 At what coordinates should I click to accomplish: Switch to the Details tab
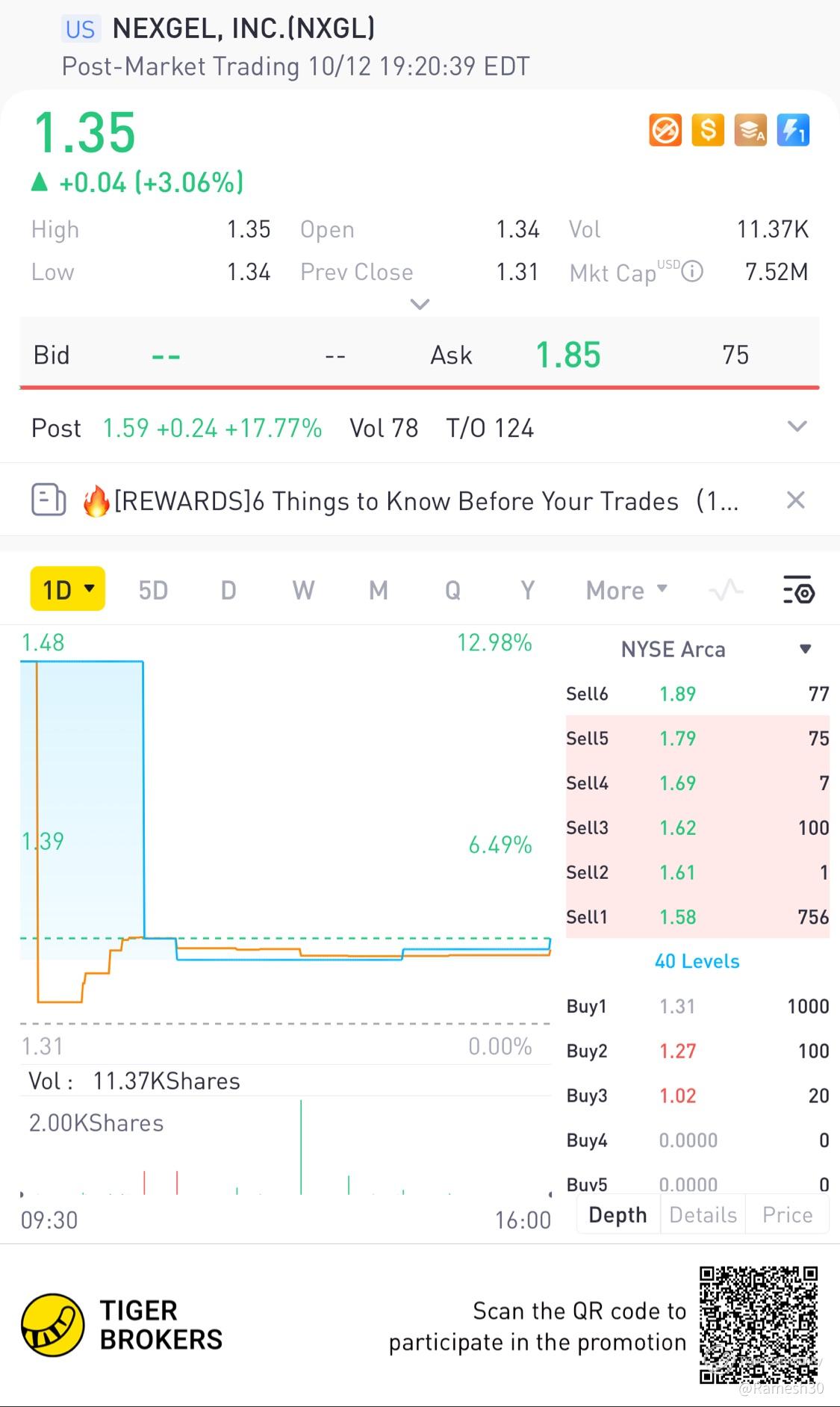point(703,1215)
